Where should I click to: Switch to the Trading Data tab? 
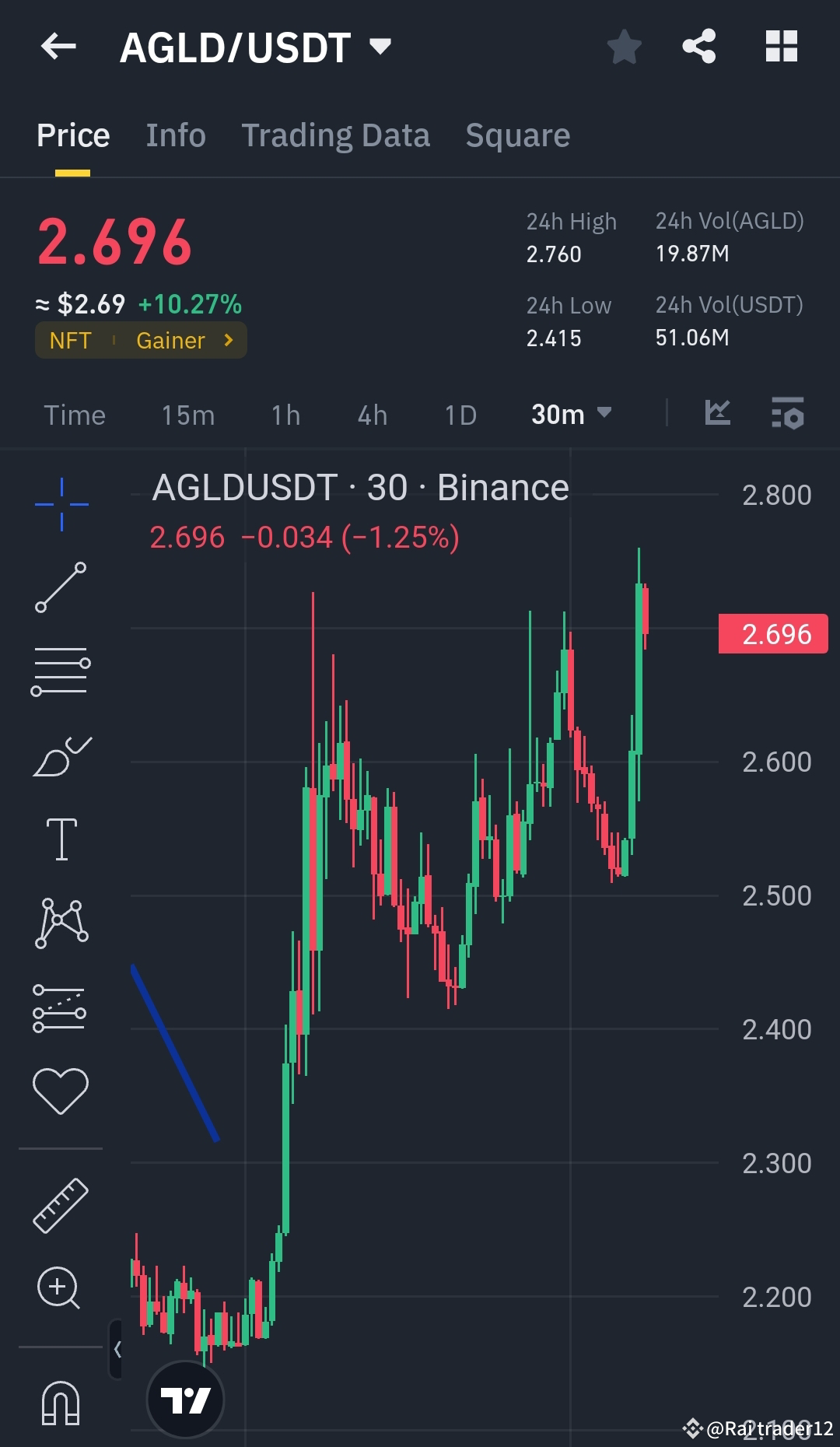[x=336, y=135]
